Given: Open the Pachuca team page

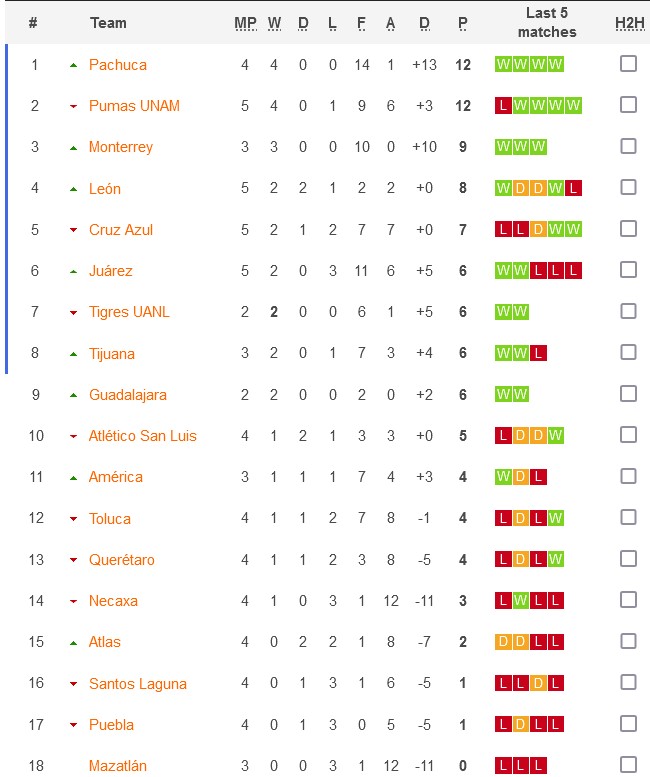Looking at the screenshot, I should point(117,65).
